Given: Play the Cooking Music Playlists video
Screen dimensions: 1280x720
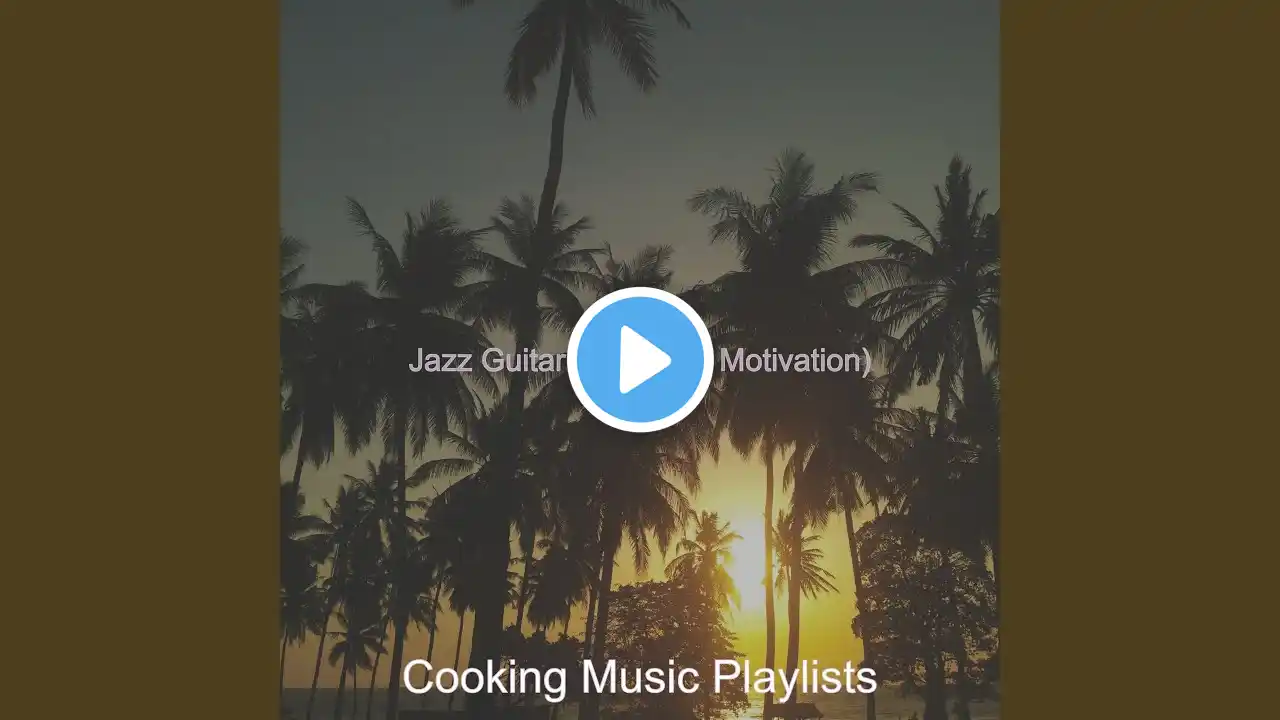Looking at the screenshot, I should point(640,360).
